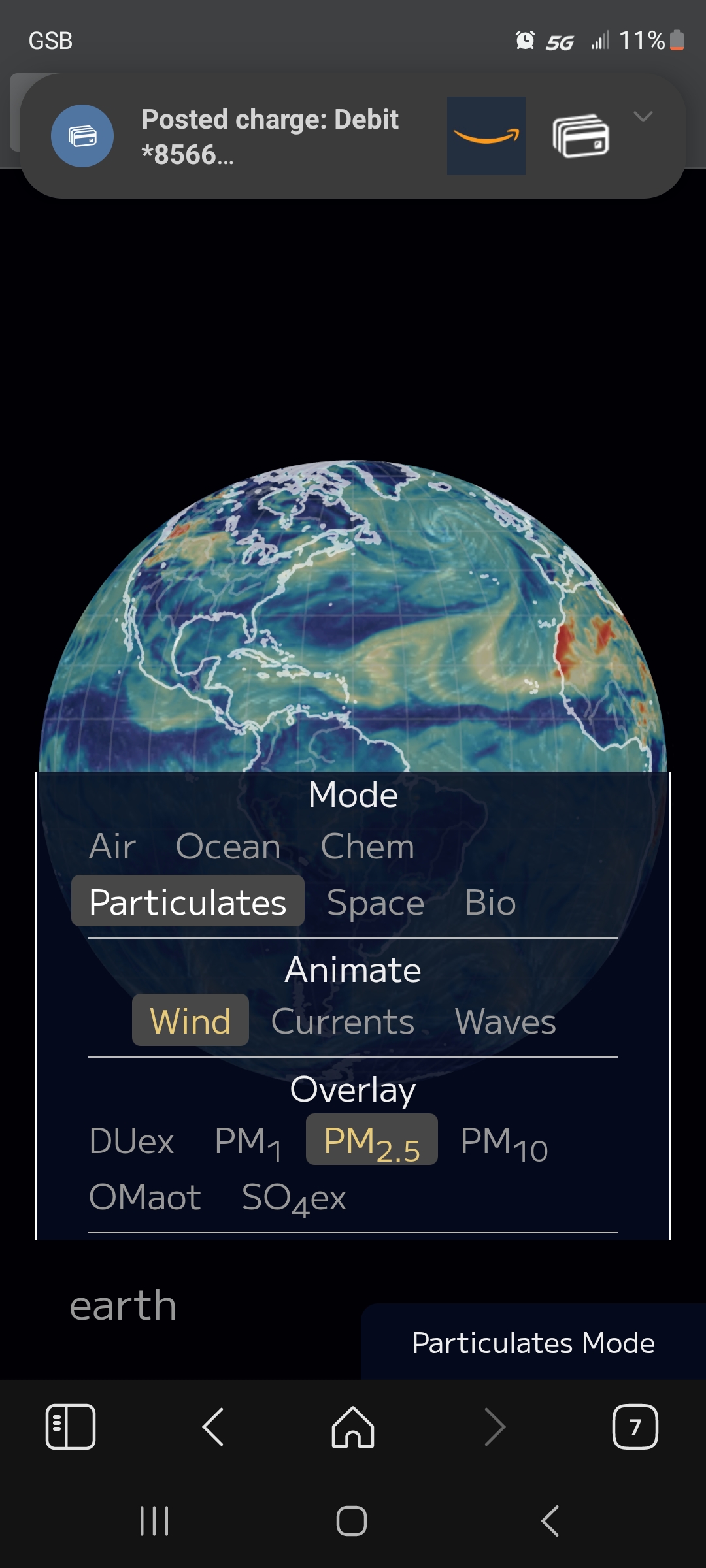The image size is (706, 1568).
Task: Switch to Air mode
Action: pyautogui.click(x=112, y=847)
